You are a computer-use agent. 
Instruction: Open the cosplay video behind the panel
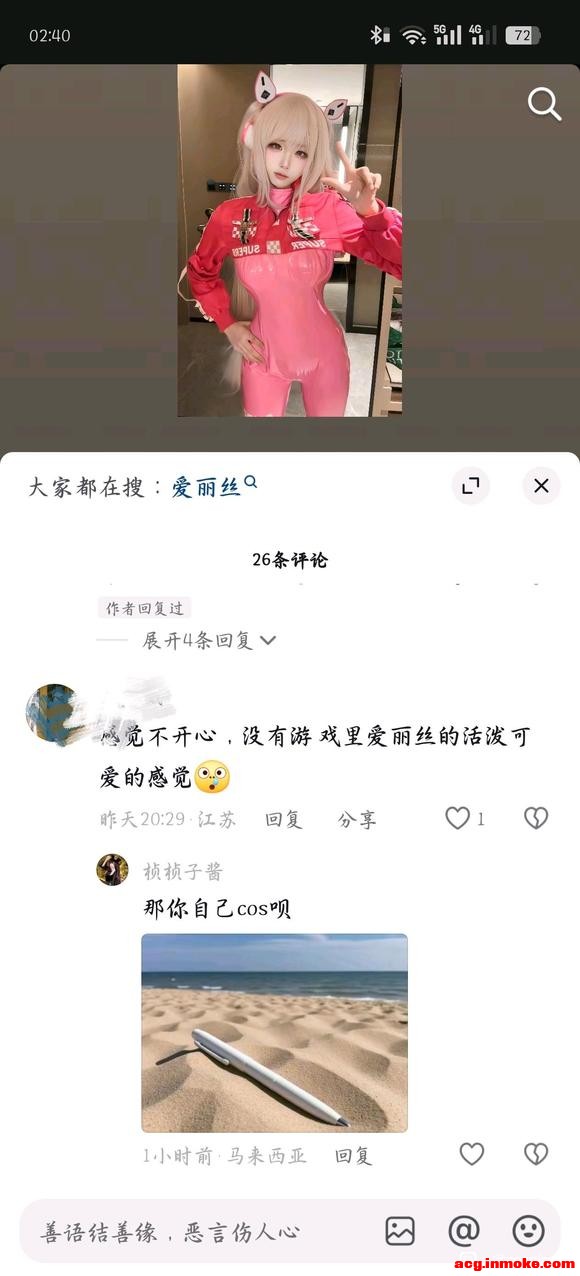point(290,241)
